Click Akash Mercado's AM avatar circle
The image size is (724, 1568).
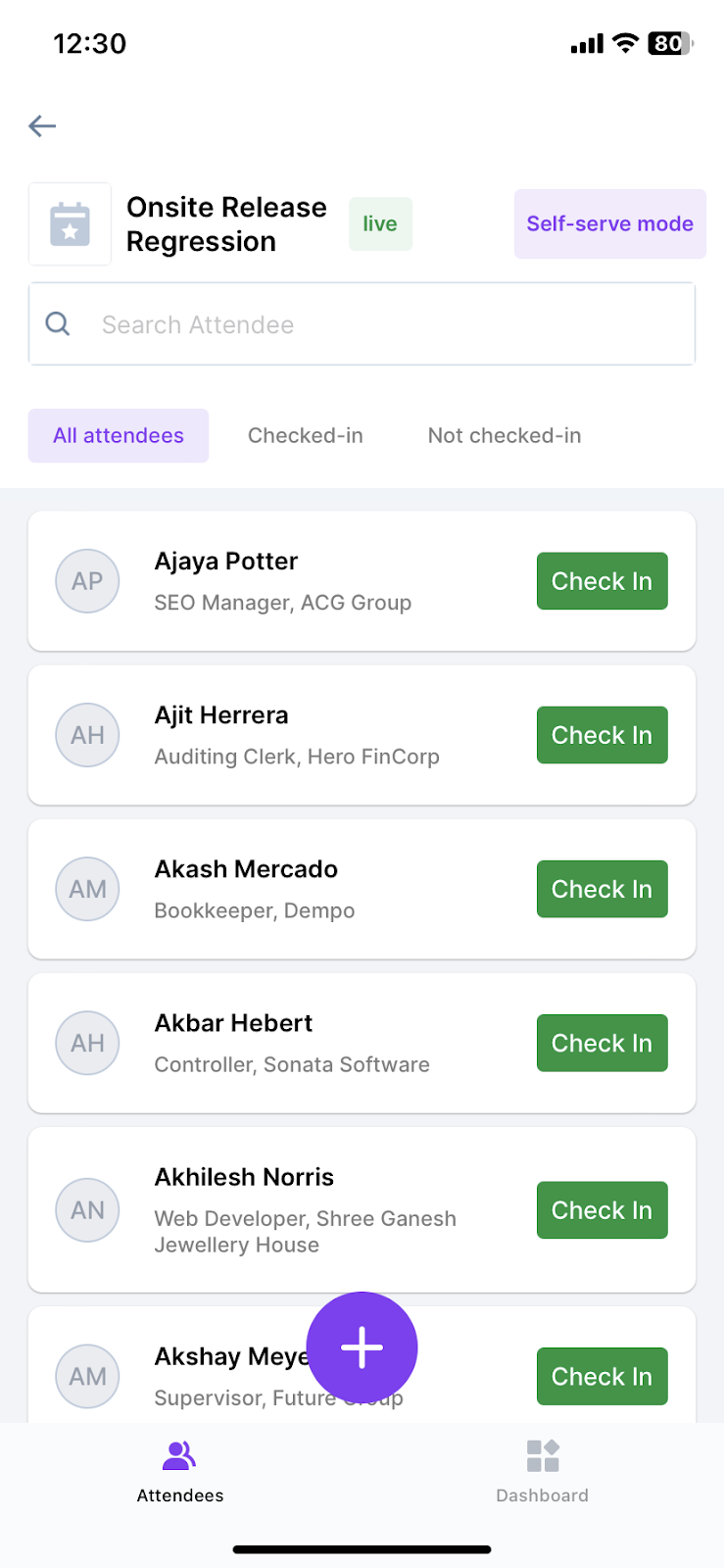coord(87,889)
